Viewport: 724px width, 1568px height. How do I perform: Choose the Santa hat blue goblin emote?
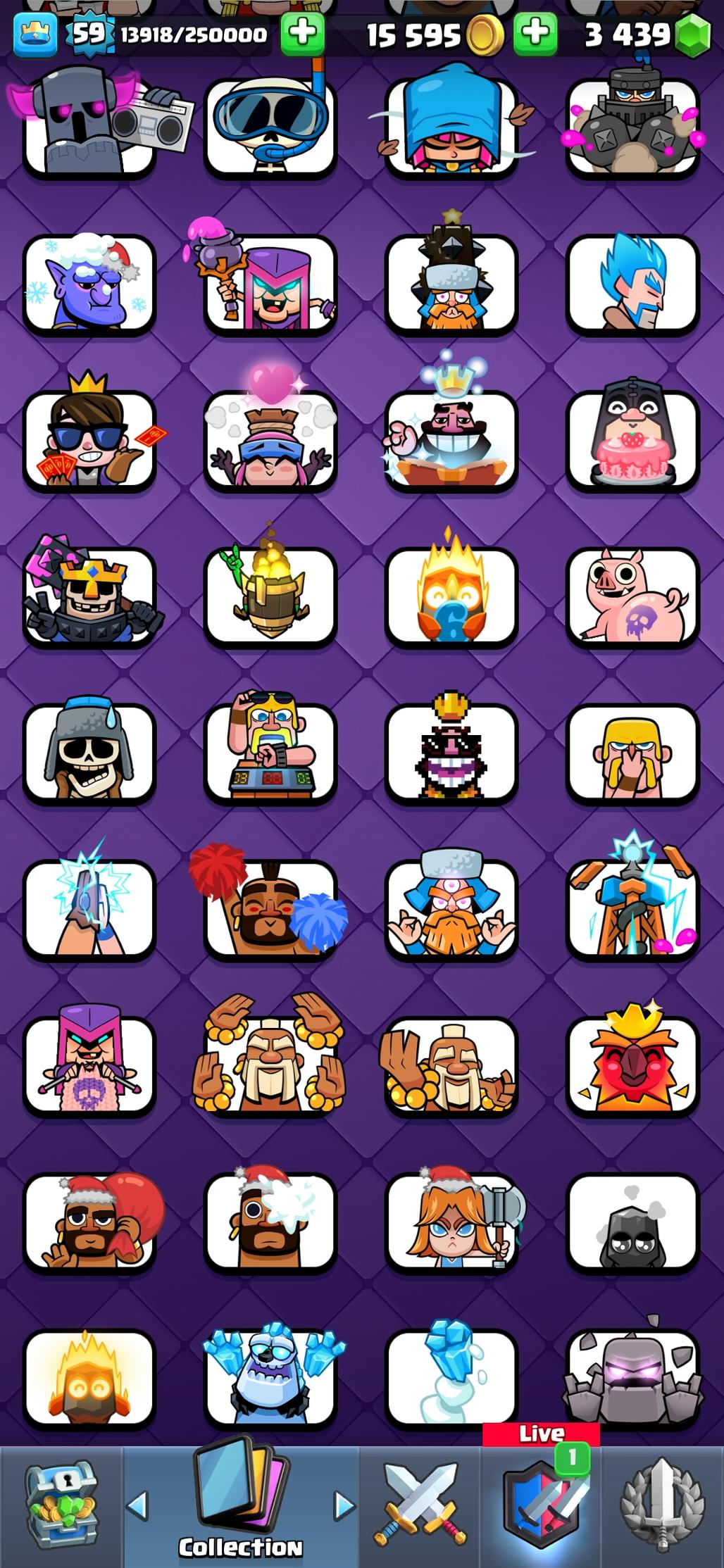click(89, 284)
